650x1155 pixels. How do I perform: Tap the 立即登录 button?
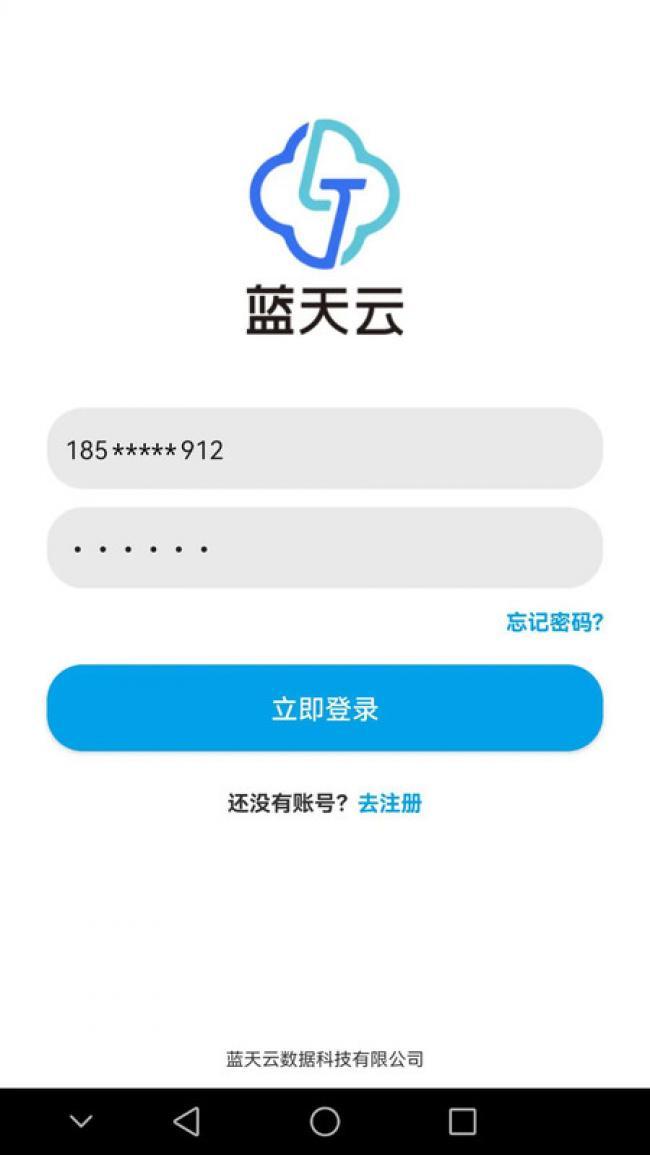point(325,708)
